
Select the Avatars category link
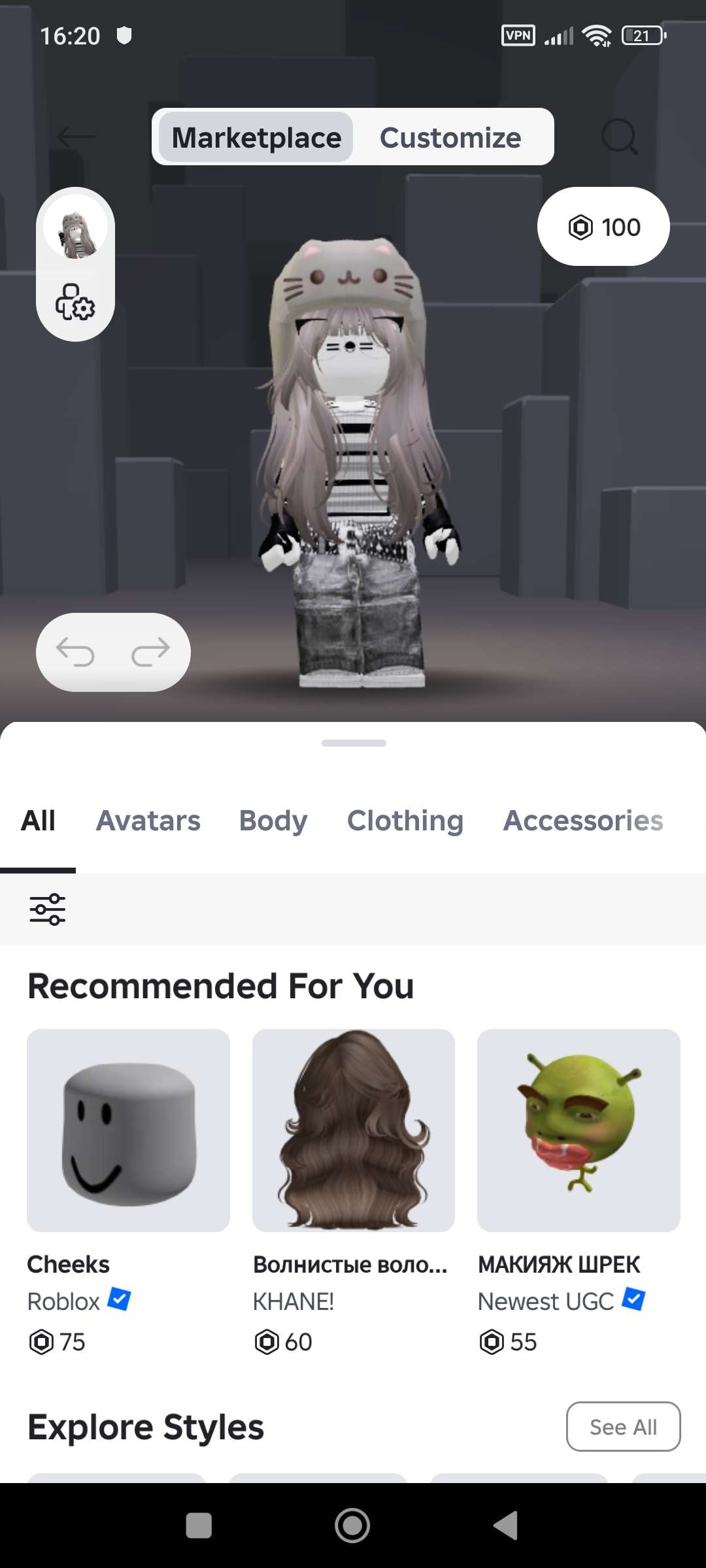point(148,821)
